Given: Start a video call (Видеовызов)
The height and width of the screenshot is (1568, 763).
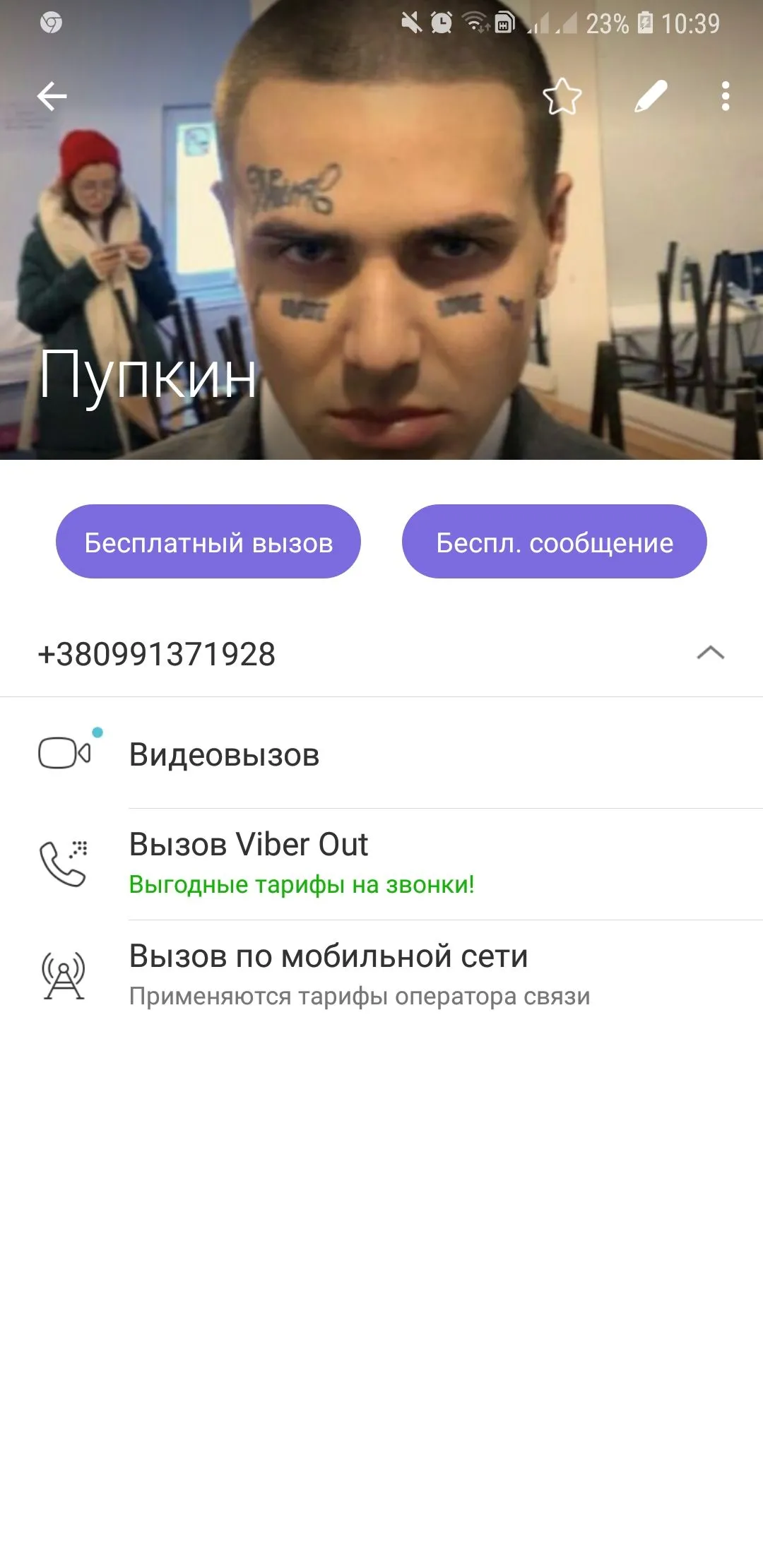Looking at the screenshot, I should pos(224,754).
